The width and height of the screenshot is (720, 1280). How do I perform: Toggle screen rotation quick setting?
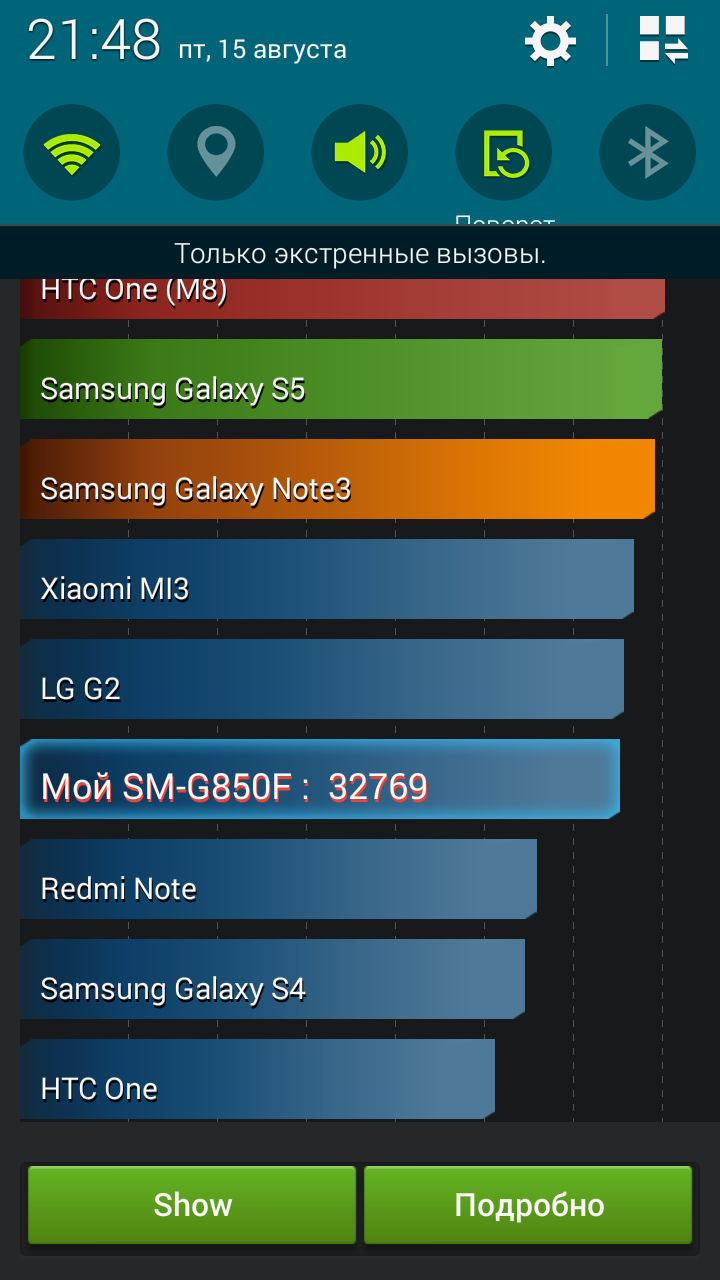[504, 153]
